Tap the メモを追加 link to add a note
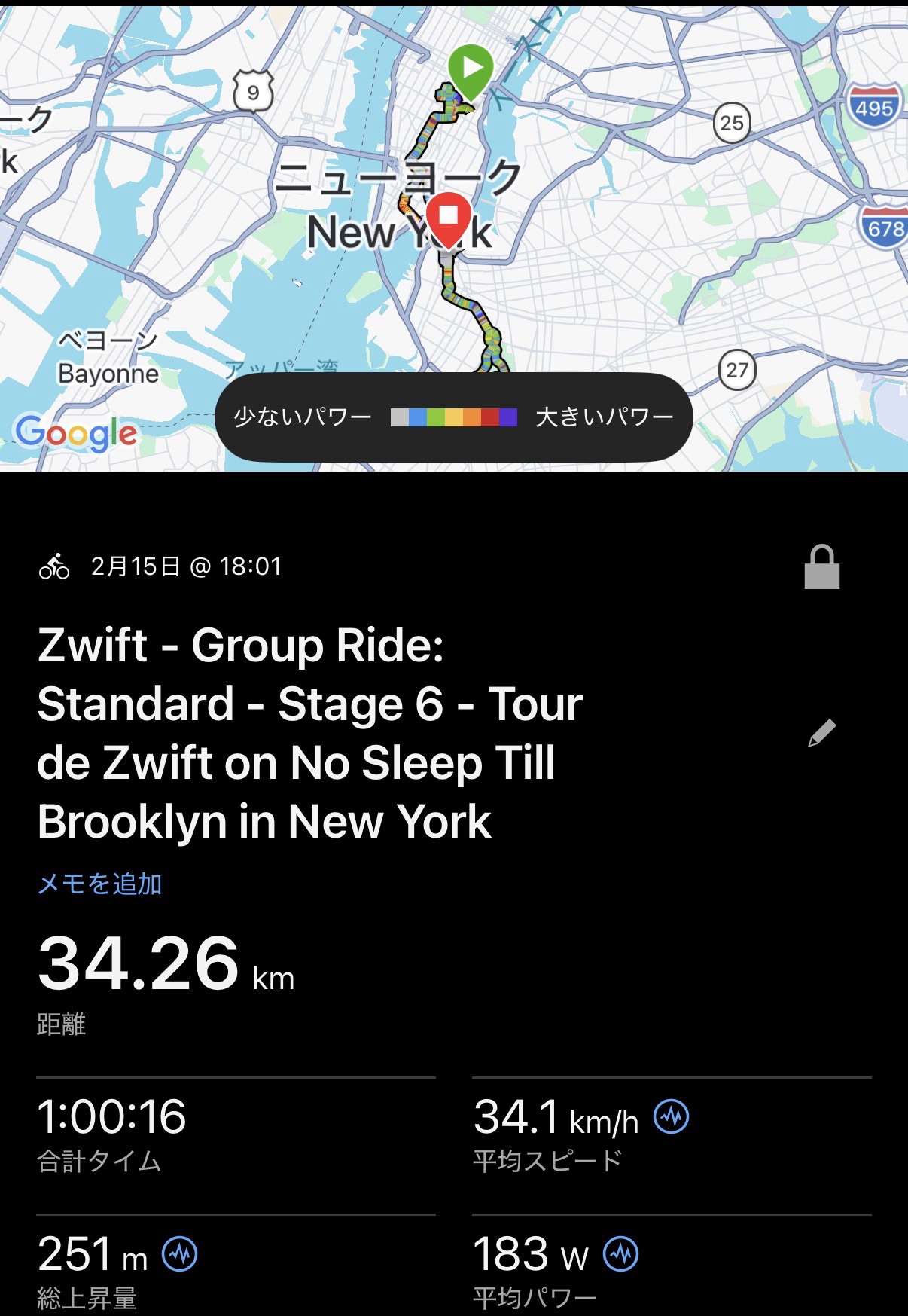908x1316 pixels. tap(100, 884)
